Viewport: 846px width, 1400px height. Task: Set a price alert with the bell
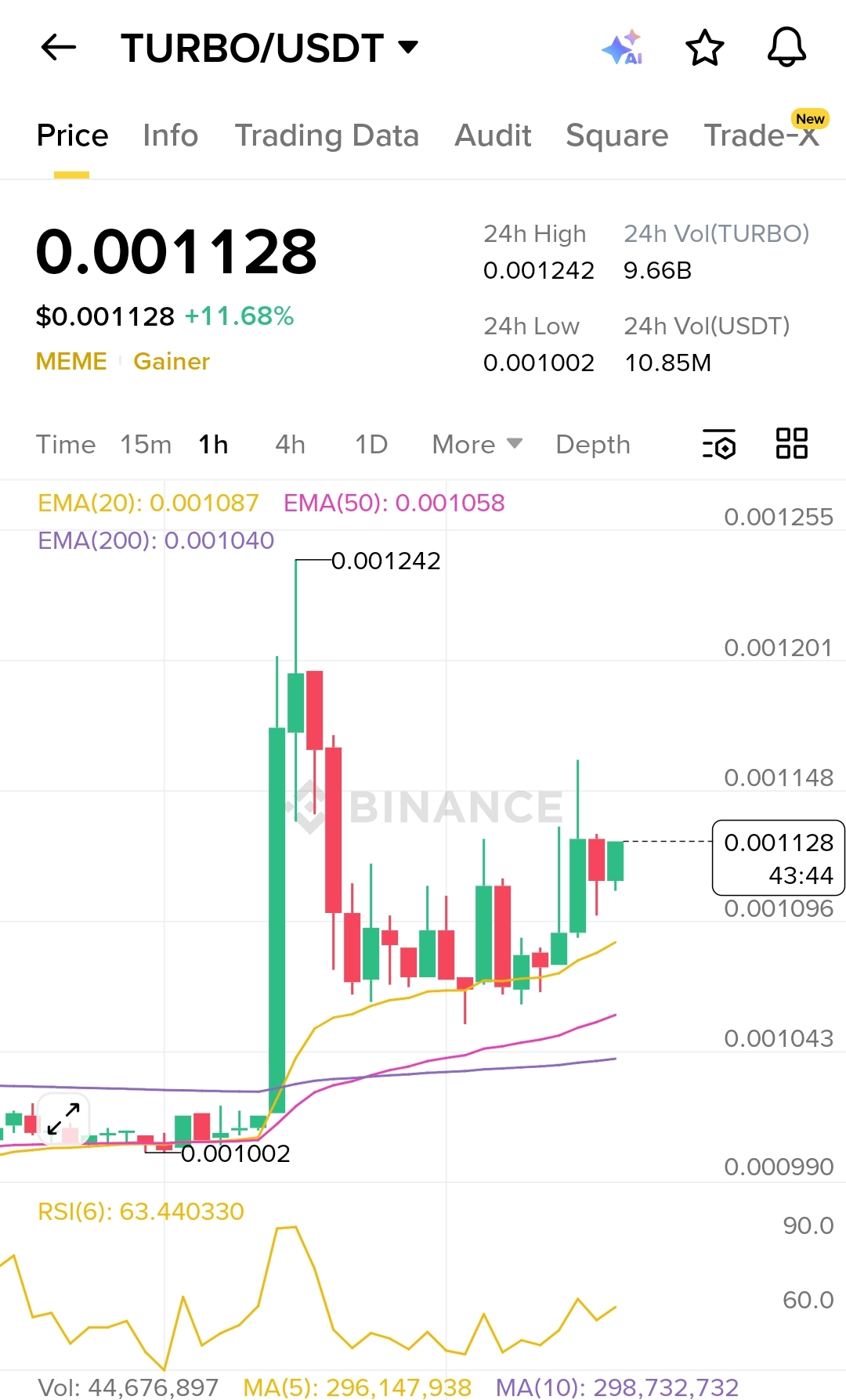point(786,48)
